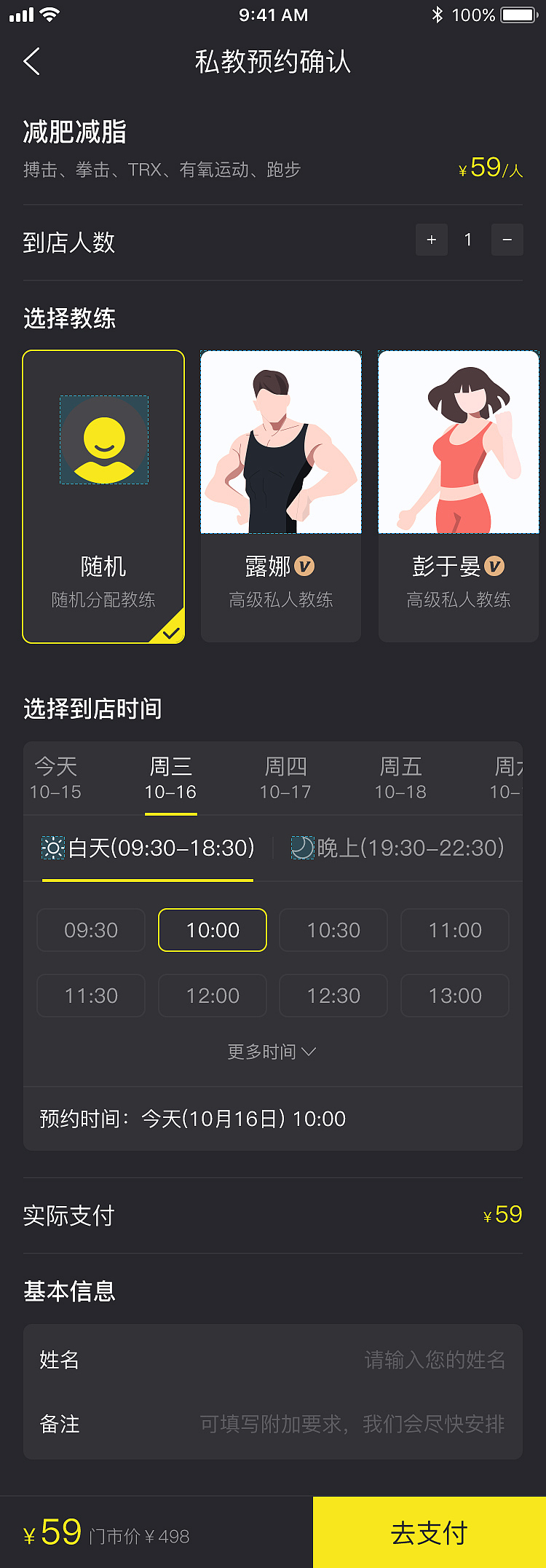The image size is (546, 1568).
Task: Select the 12:00 time slot
Action: (212, 996)
